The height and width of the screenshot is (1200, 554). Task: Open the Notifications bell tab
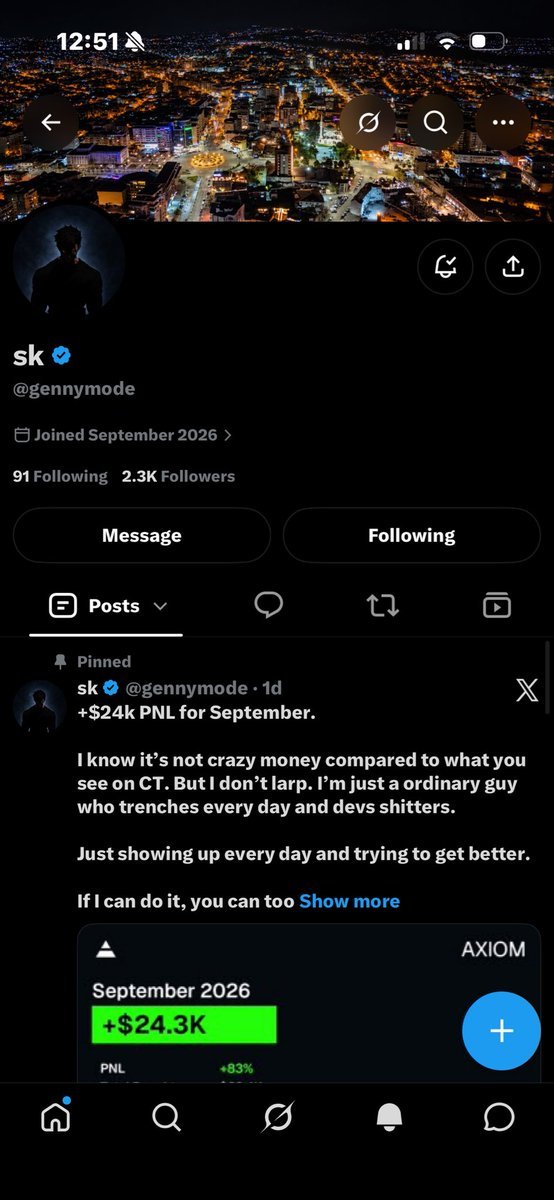pyautogui.click(x=389, y=1117)
